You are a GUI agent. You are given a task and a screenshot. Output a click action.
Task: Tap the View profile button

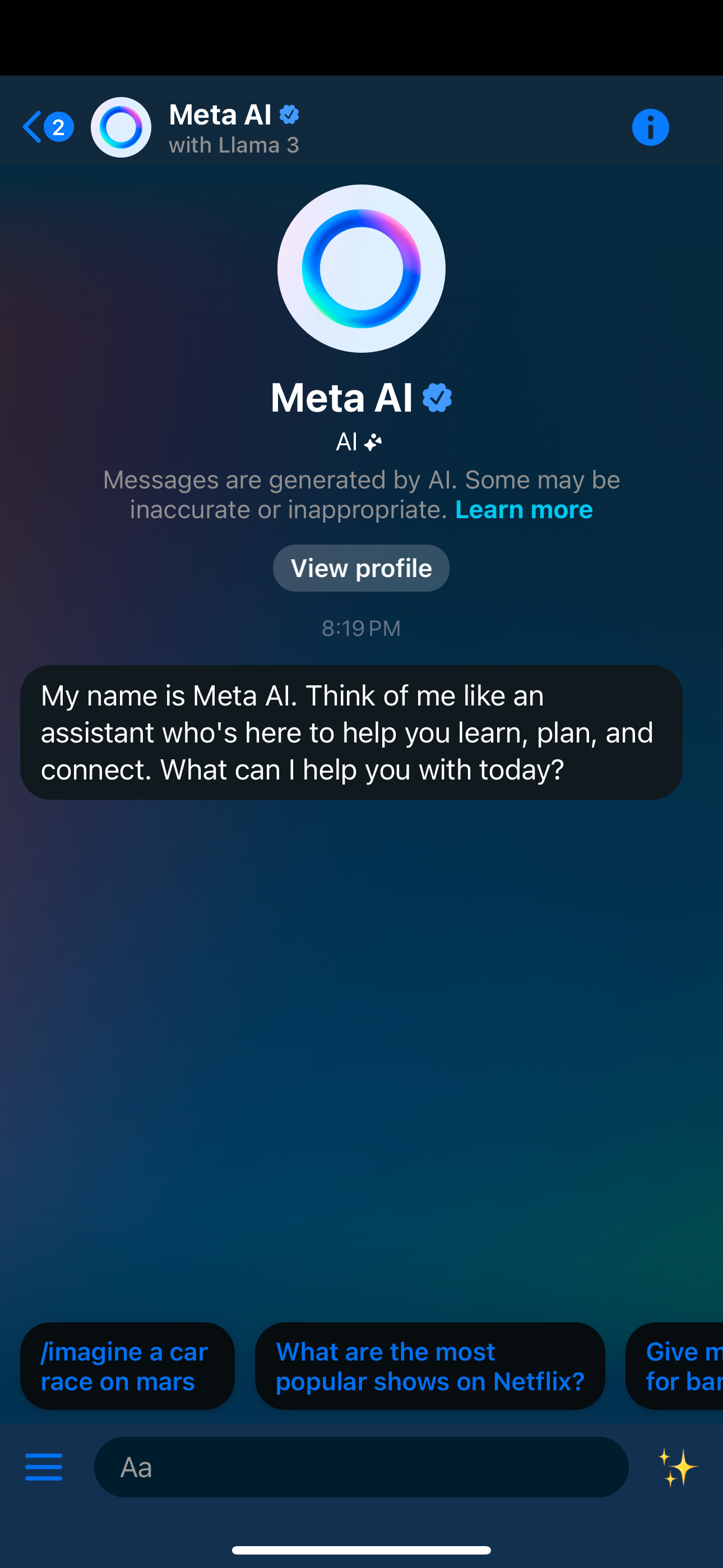point(361,568)
